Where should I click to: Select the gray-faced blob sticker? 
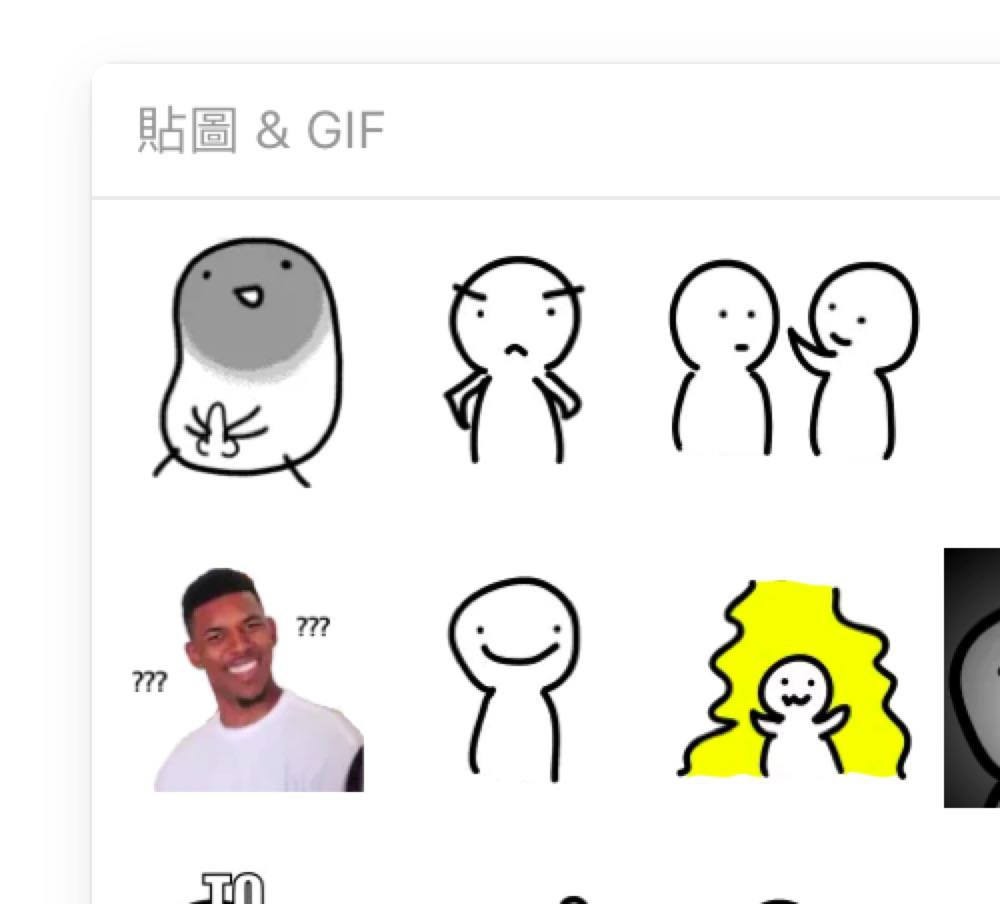tap(250, 362)
